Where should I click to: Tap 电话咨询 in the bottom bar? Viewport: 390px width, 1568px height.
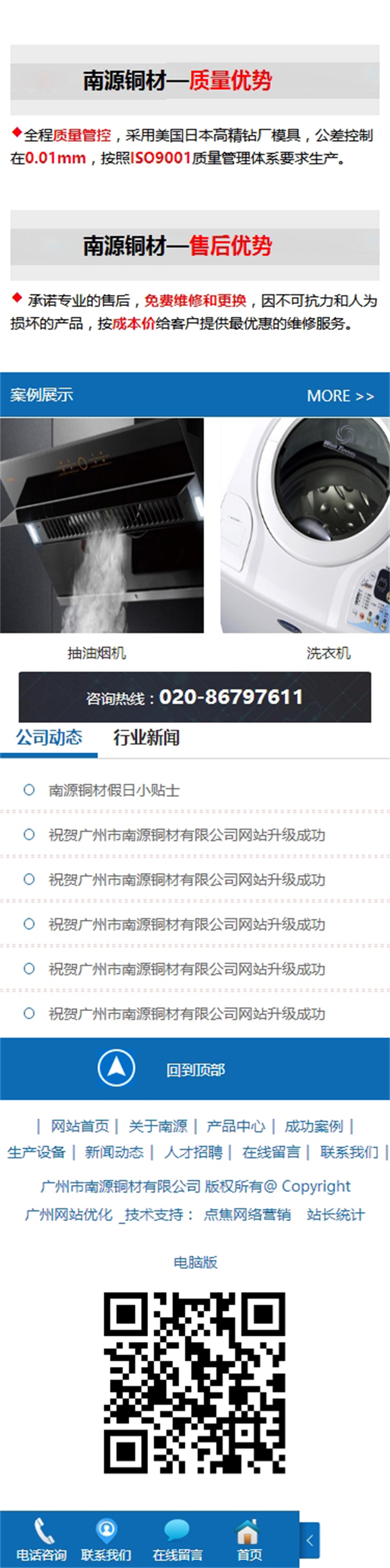coord(41,1540)
